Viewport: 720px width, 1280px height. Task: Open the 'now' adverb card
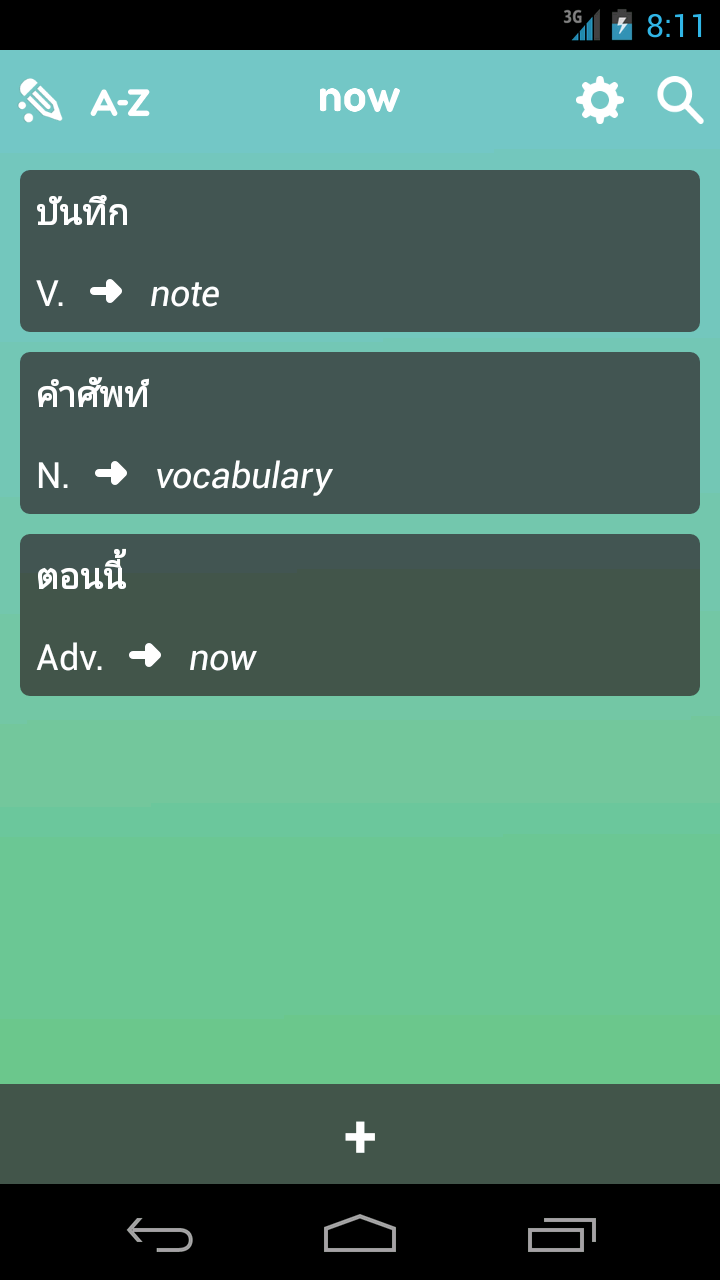click(x=360, y=615)
